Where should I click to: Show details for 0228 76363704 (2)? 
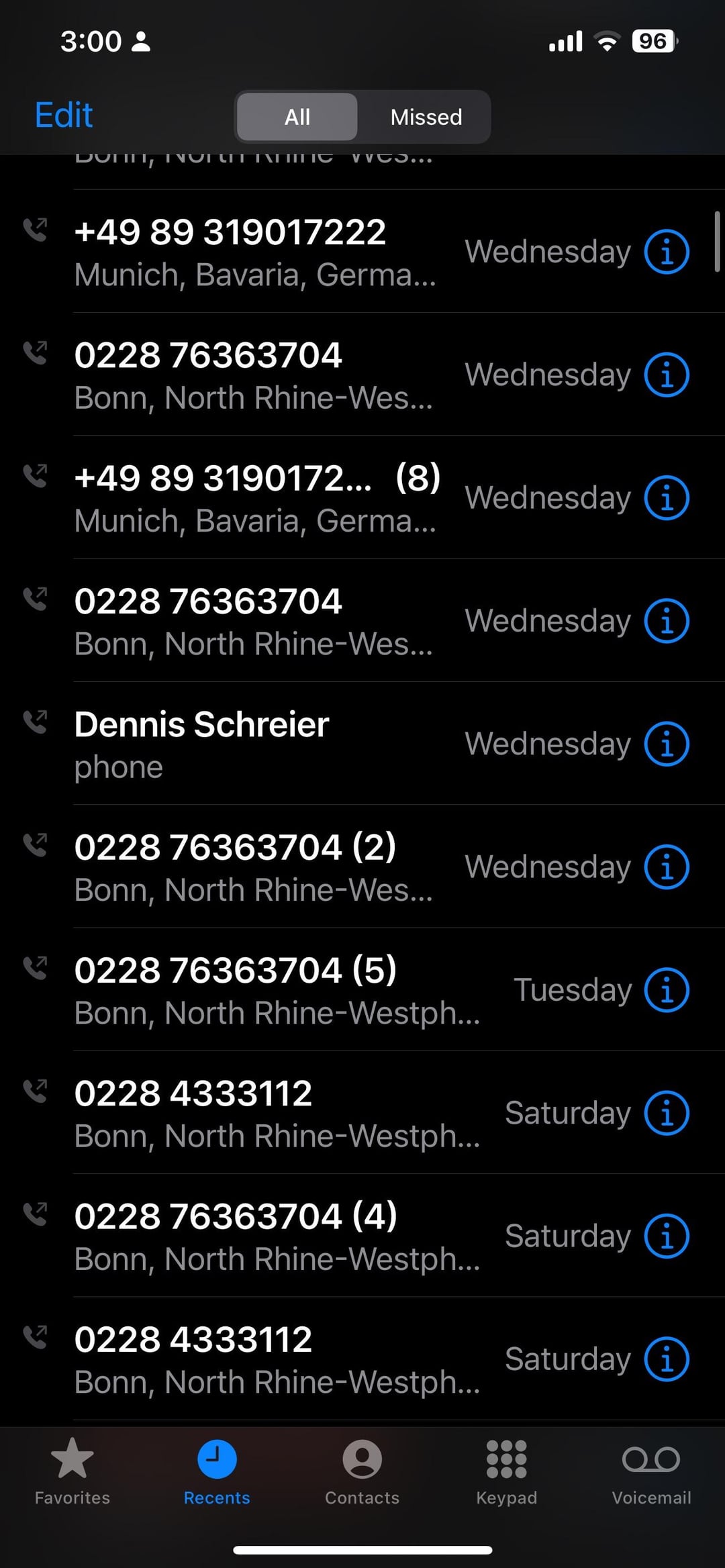tap(667, 867)
